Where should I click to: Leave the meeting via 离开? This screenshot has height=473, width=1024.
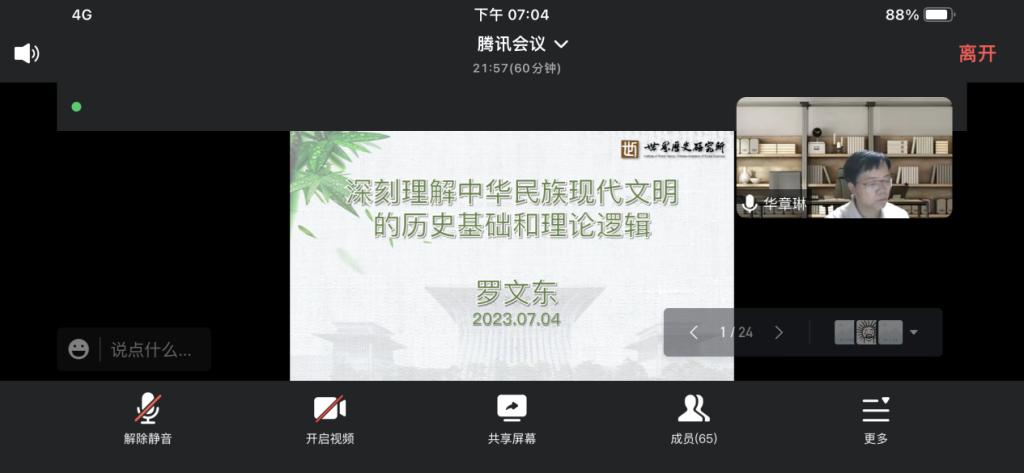click(977, 54)
